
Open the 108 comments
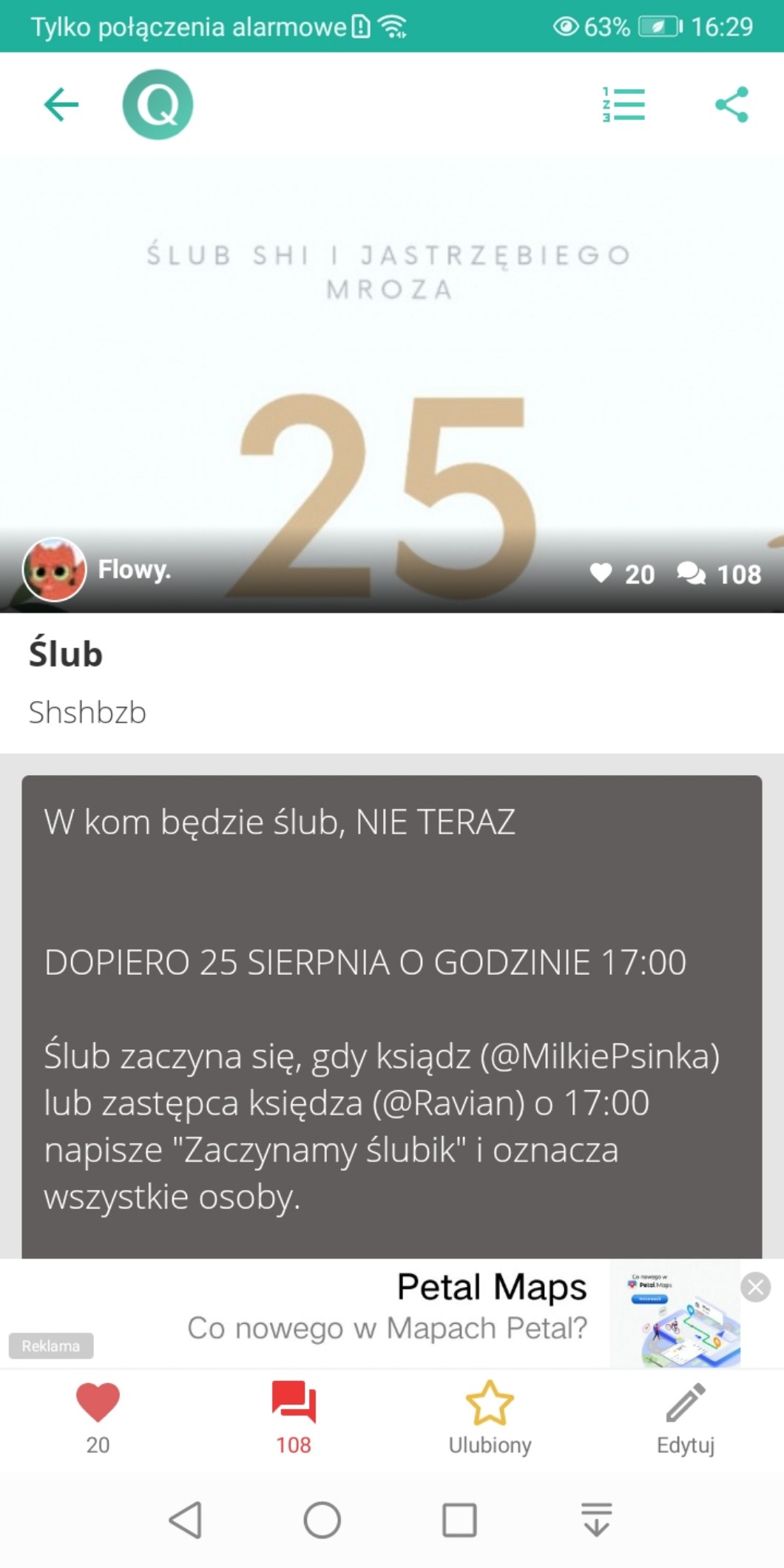(x=294, y=1416)
